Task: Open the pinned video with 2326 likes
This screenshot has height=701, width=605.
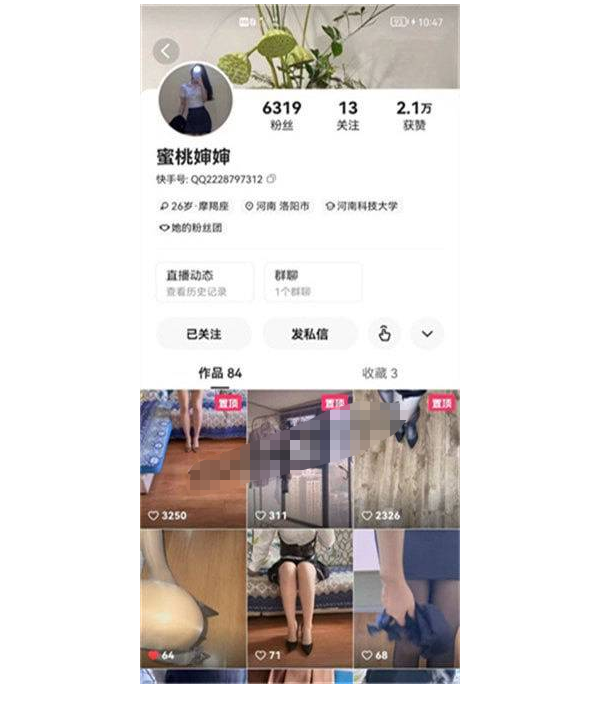Action: click(407, 460)
